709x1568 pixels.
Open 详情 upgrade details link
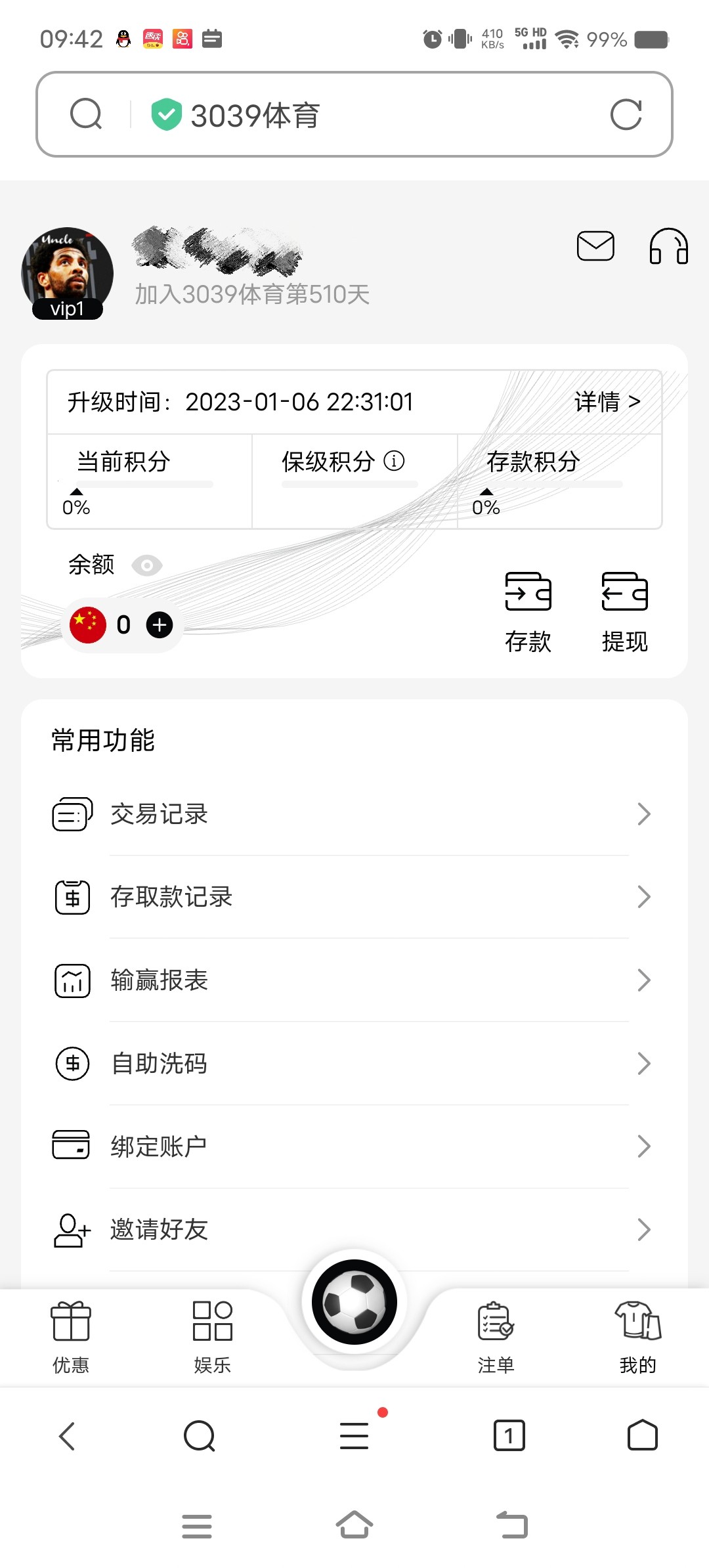click(x=607, y=401)
